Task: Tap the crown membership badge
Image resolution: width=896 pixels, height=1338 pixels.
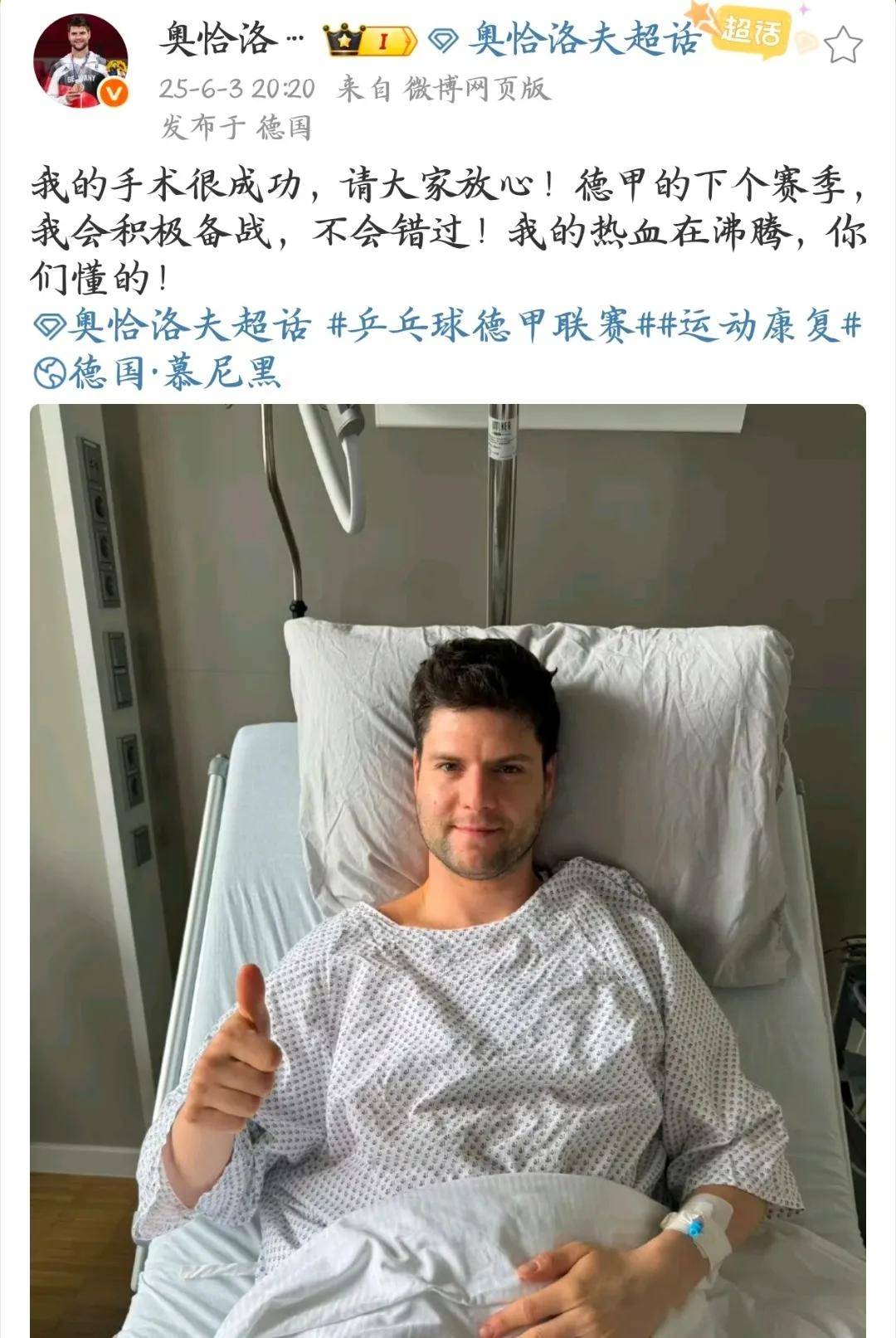Action: pyautogui.click(x=368, y=40)
